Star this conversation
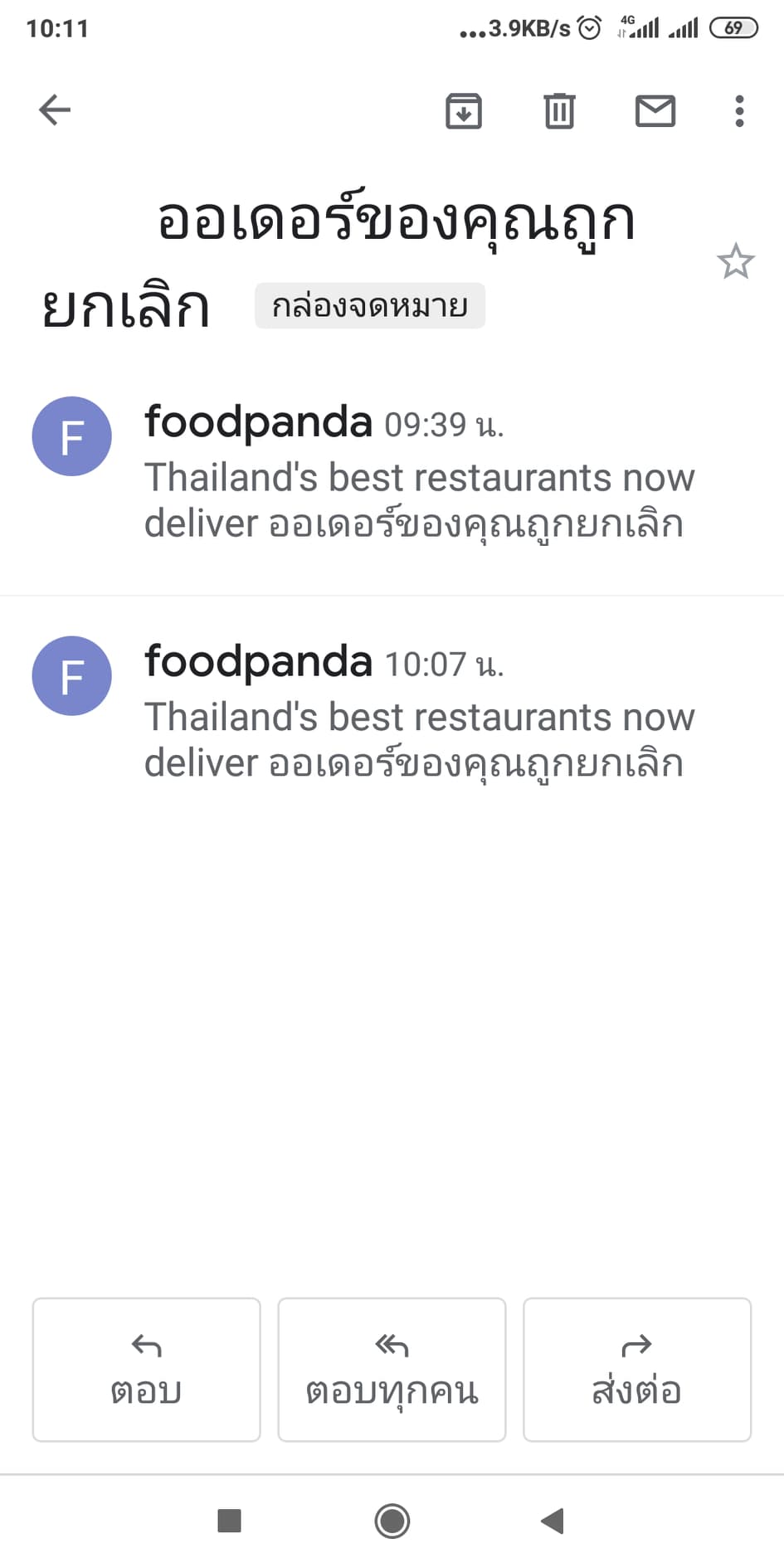Screen dimensions: 784x1568 point(735,262)
